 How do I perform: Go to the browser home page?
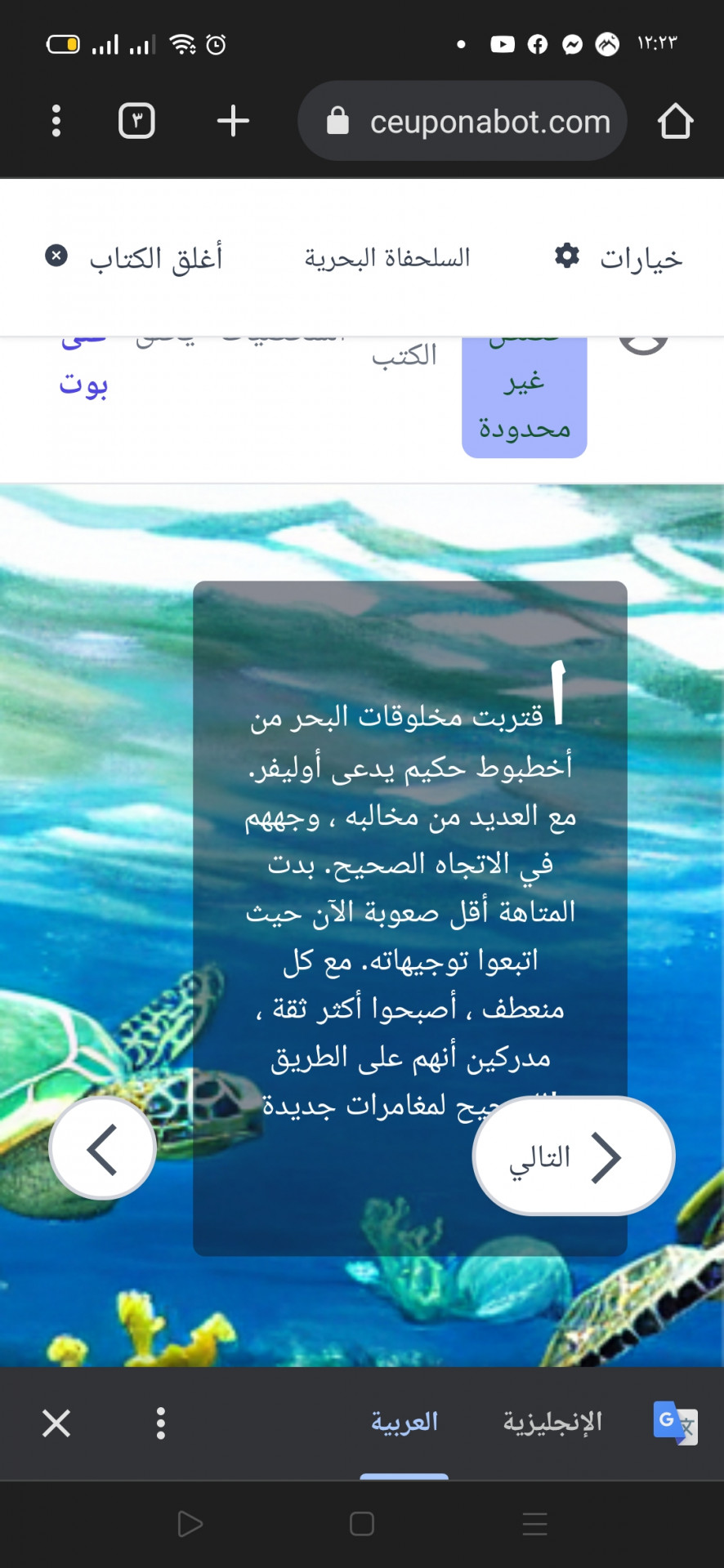[675, 121]
